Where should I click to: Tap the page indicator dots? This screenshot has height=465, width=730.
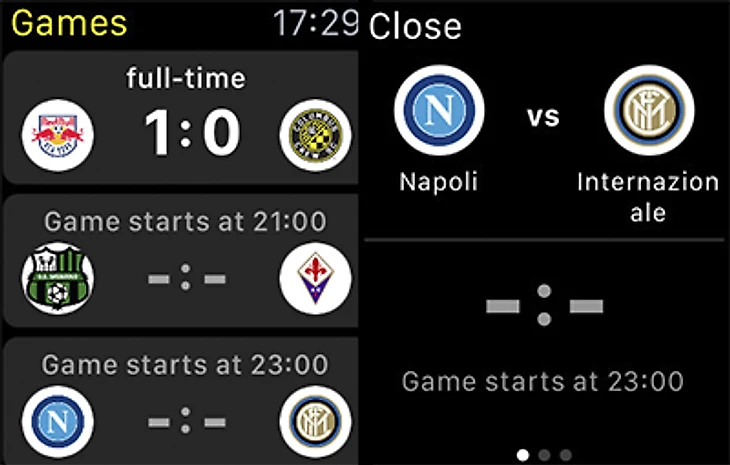543,454
